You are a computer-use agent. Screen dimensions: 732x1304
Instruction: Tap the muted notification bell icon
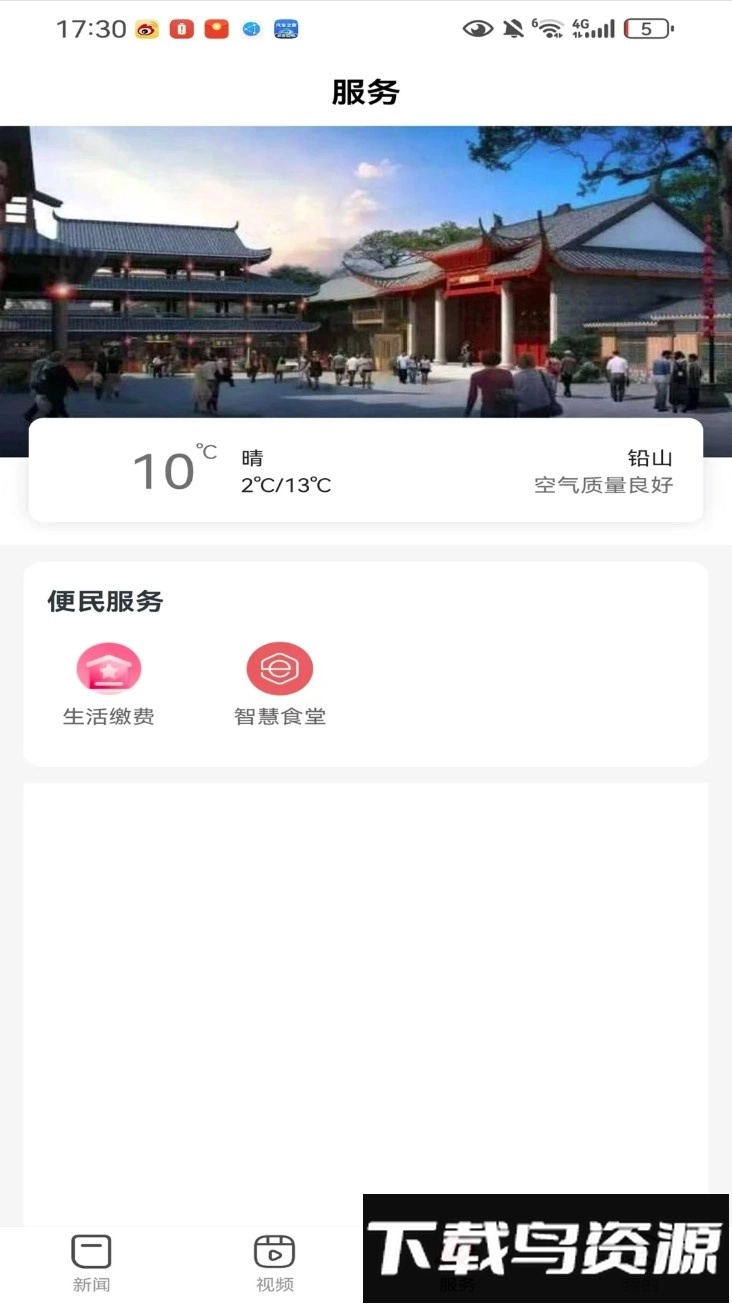(512, 28)
